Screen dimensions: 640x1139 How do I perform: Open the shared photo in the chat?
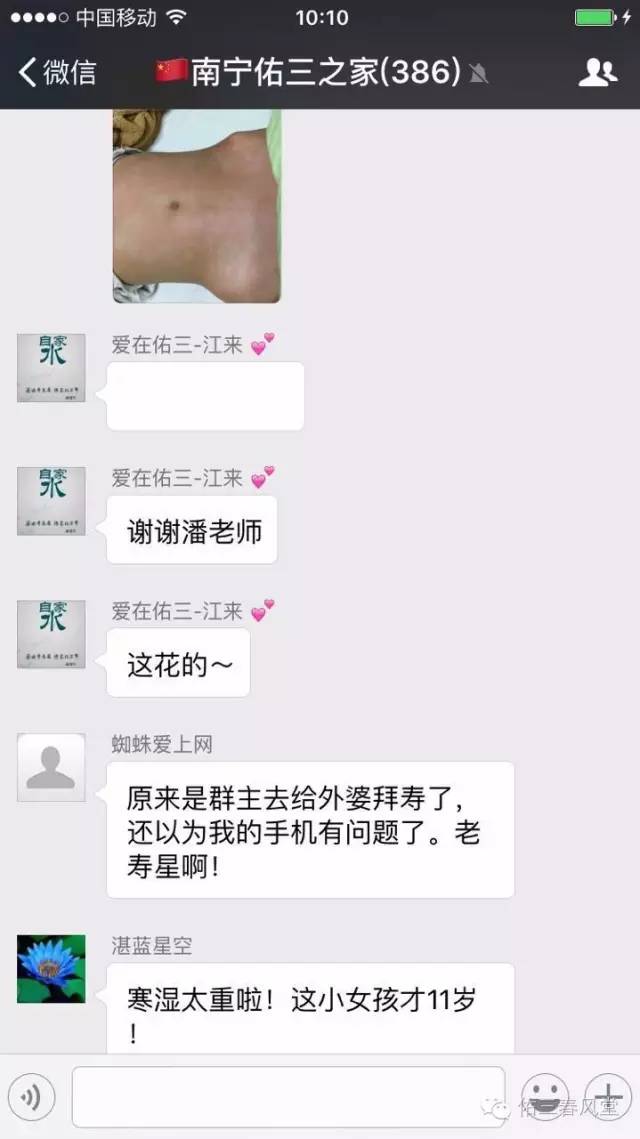point(196,205)
